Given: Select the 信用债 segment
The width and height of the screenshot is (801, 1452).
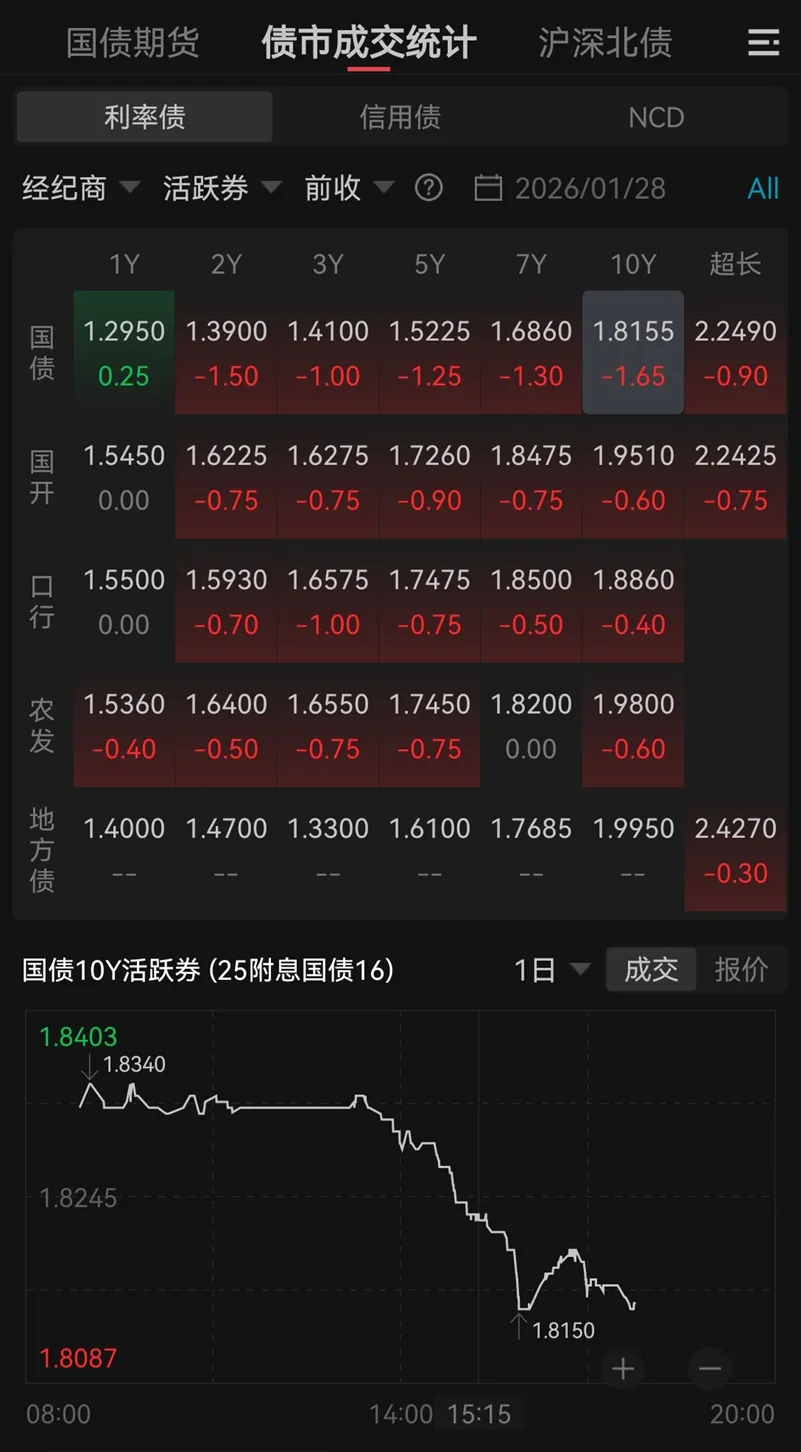Looking at the screenshot, I should point(400,117).
